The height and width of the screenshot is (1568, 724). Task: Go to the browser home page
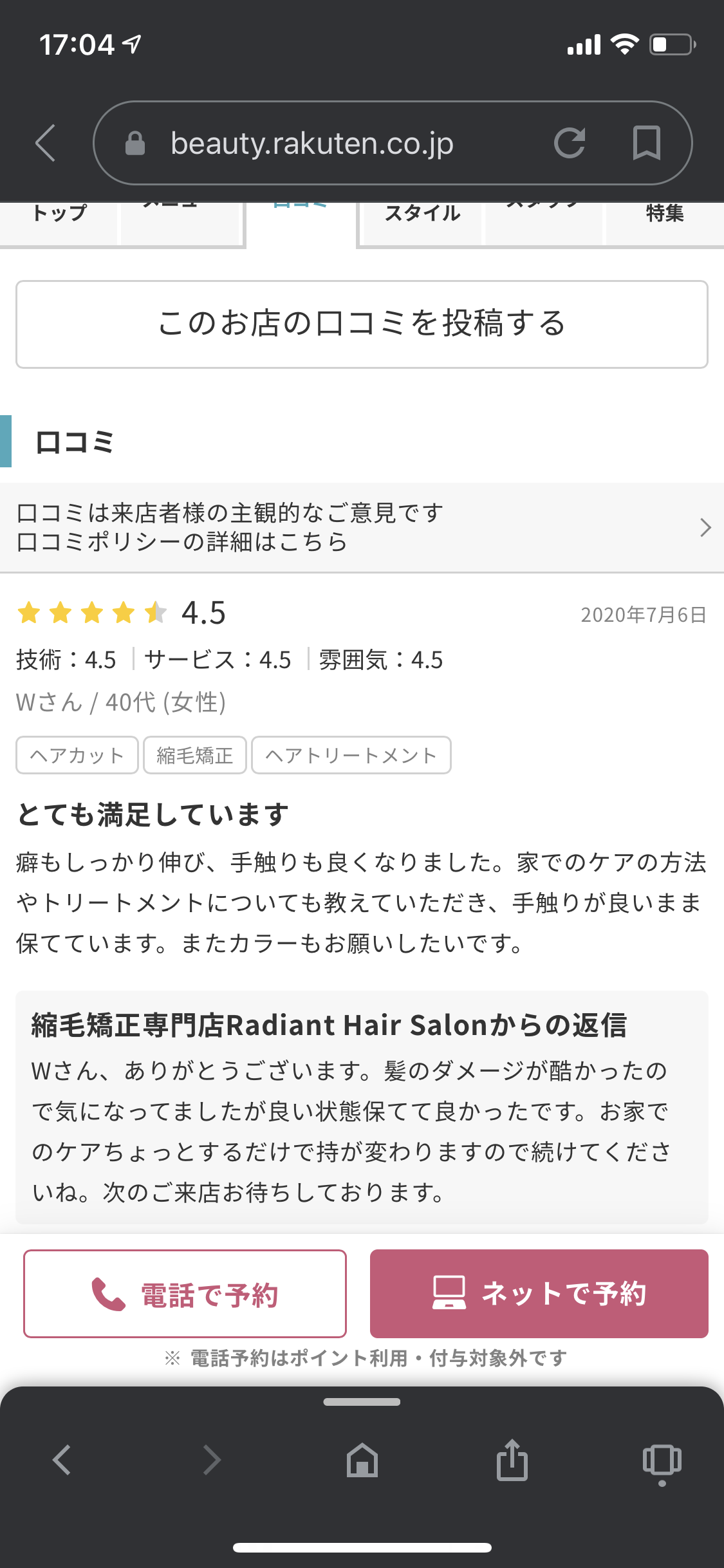(362, 1459)
